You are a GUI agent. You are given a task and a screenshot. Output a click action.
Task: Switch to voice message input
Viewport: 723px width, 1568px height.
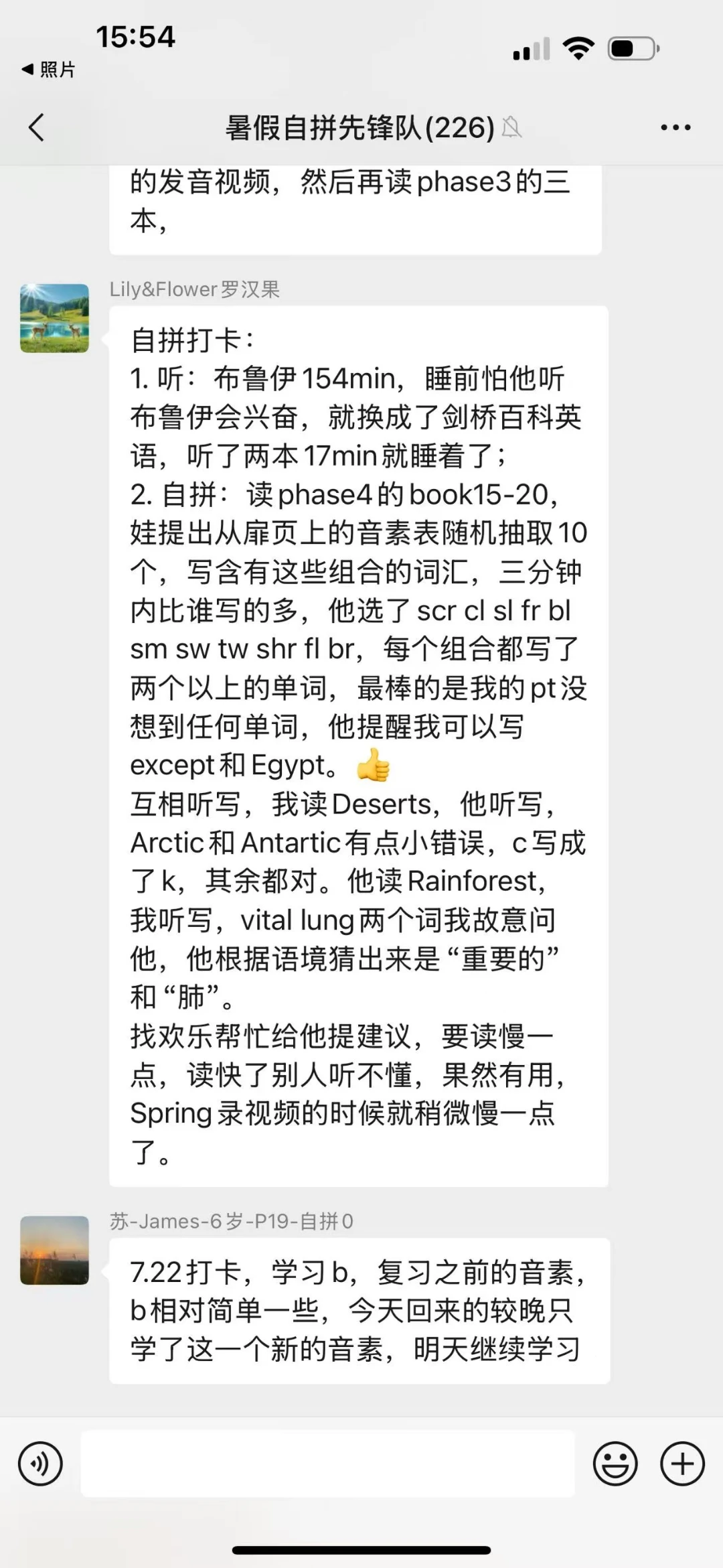click(x=41, y=1464)
